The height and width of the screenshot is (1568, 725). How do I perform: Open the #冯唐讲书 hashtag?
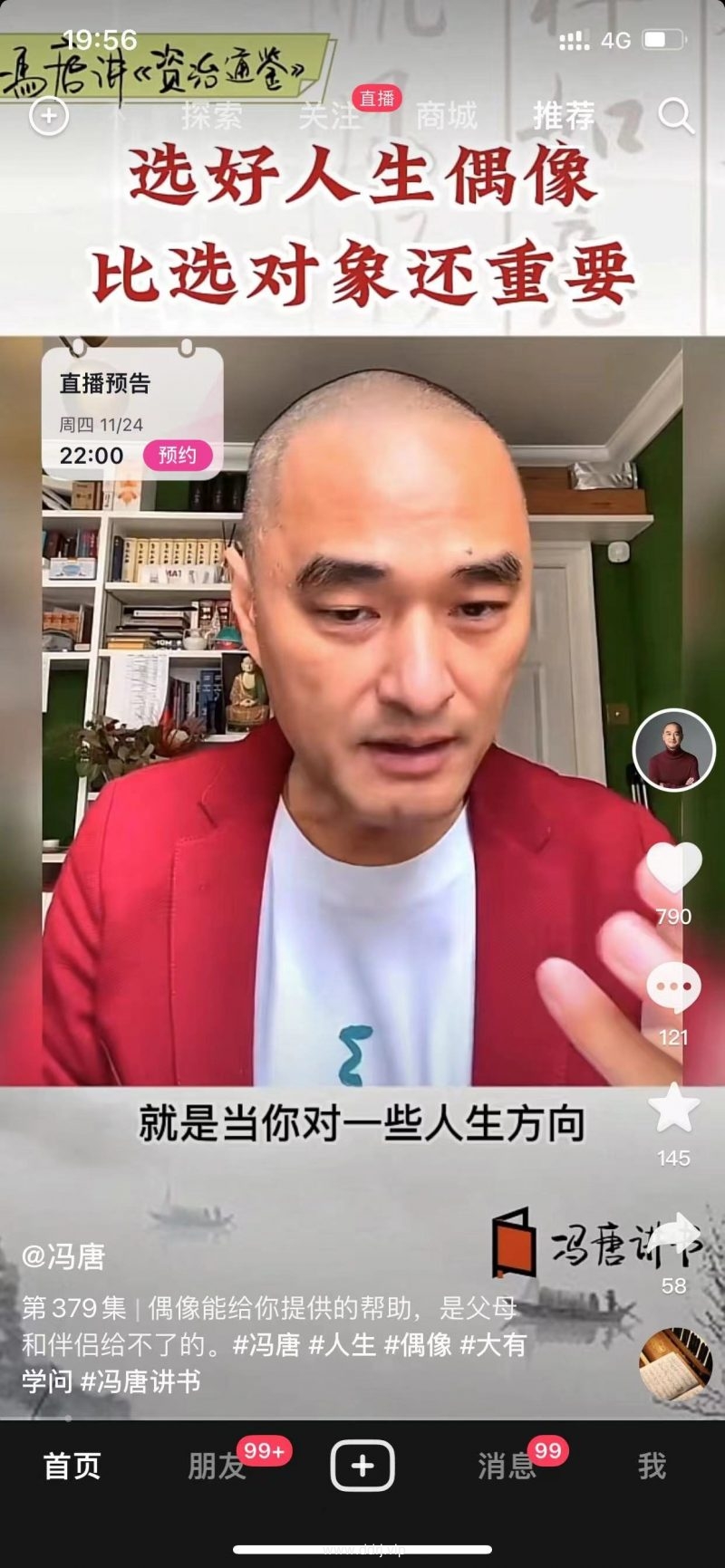(x=140, y=1381)
